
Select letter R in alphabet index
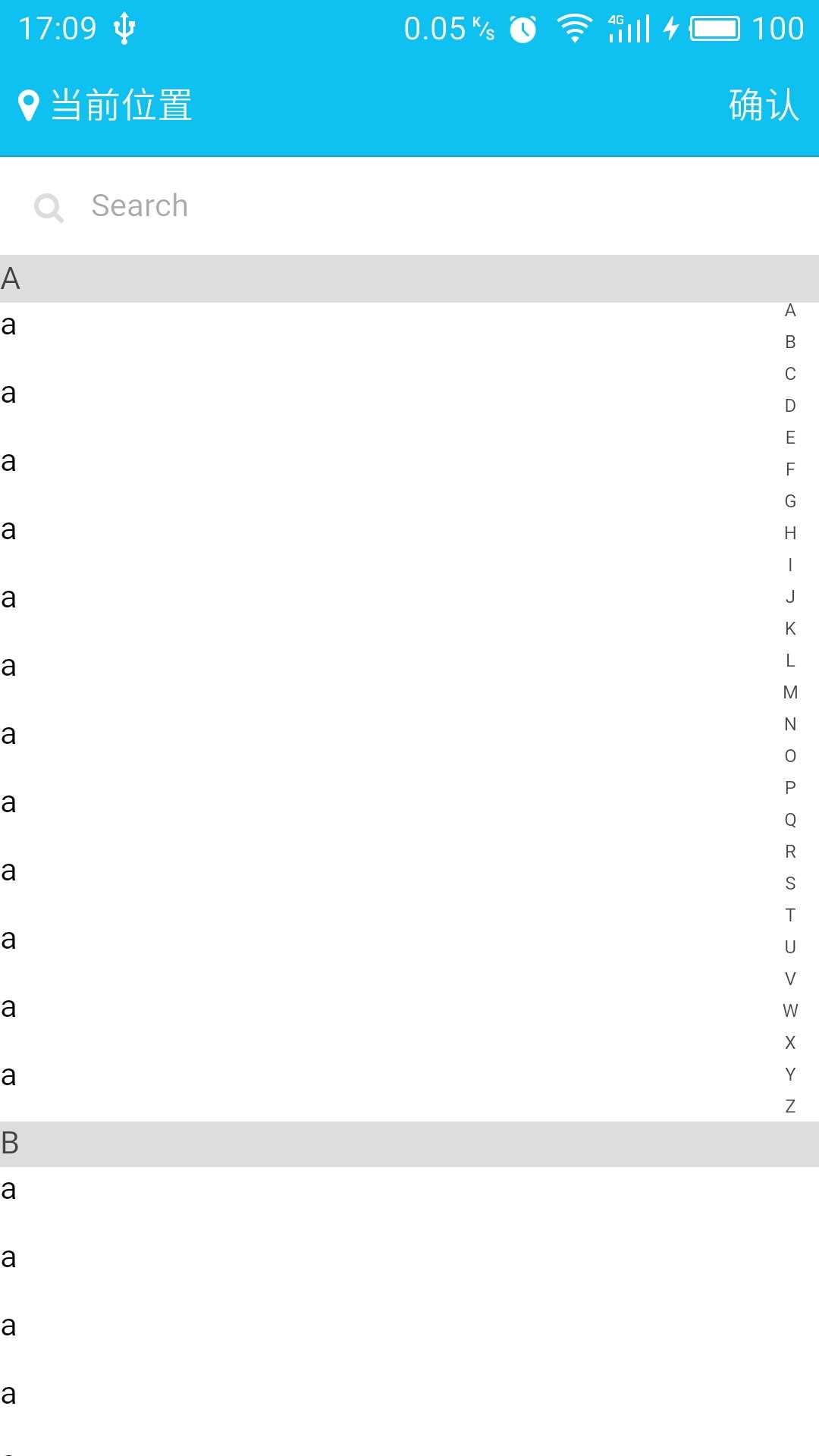790,852
